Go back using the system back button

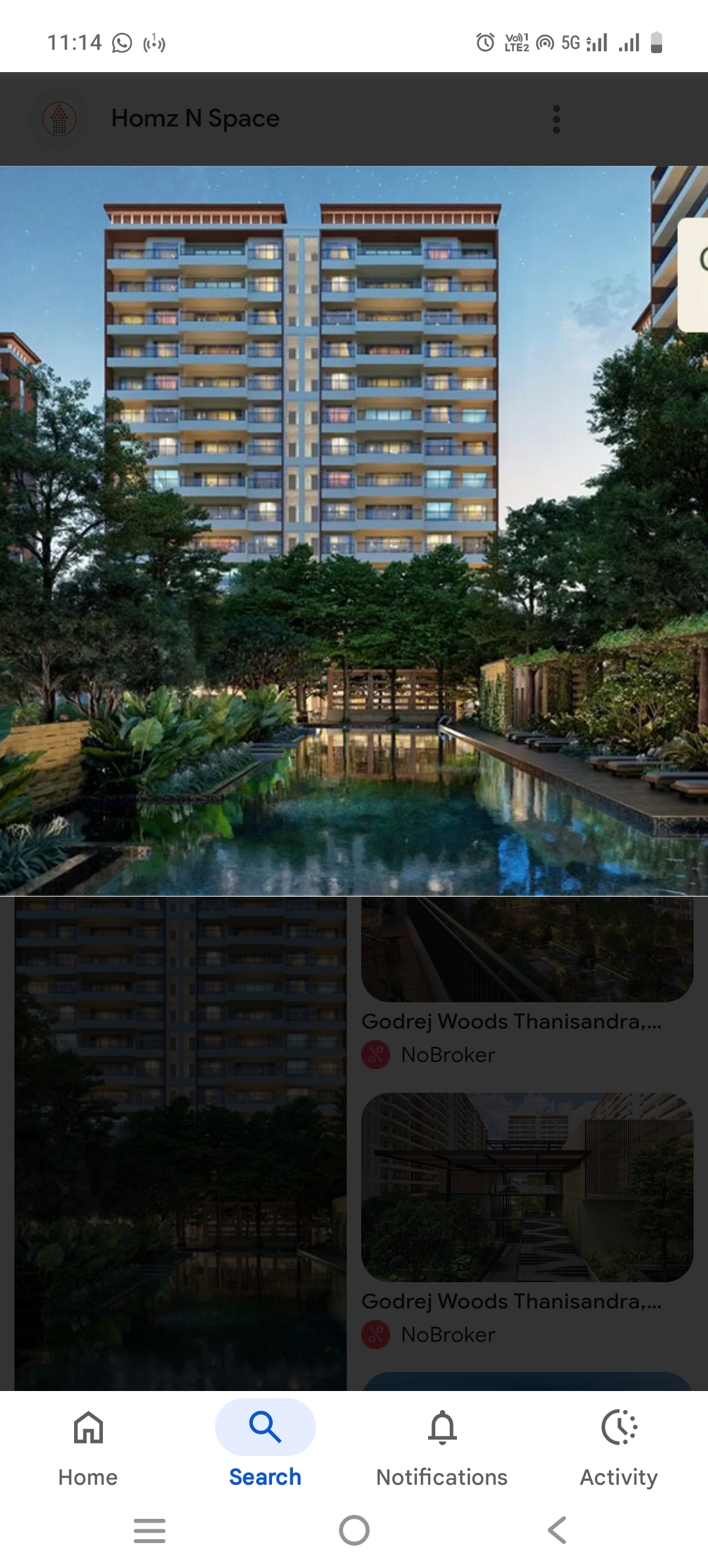pyautogui.click(x=557, y=1531)
